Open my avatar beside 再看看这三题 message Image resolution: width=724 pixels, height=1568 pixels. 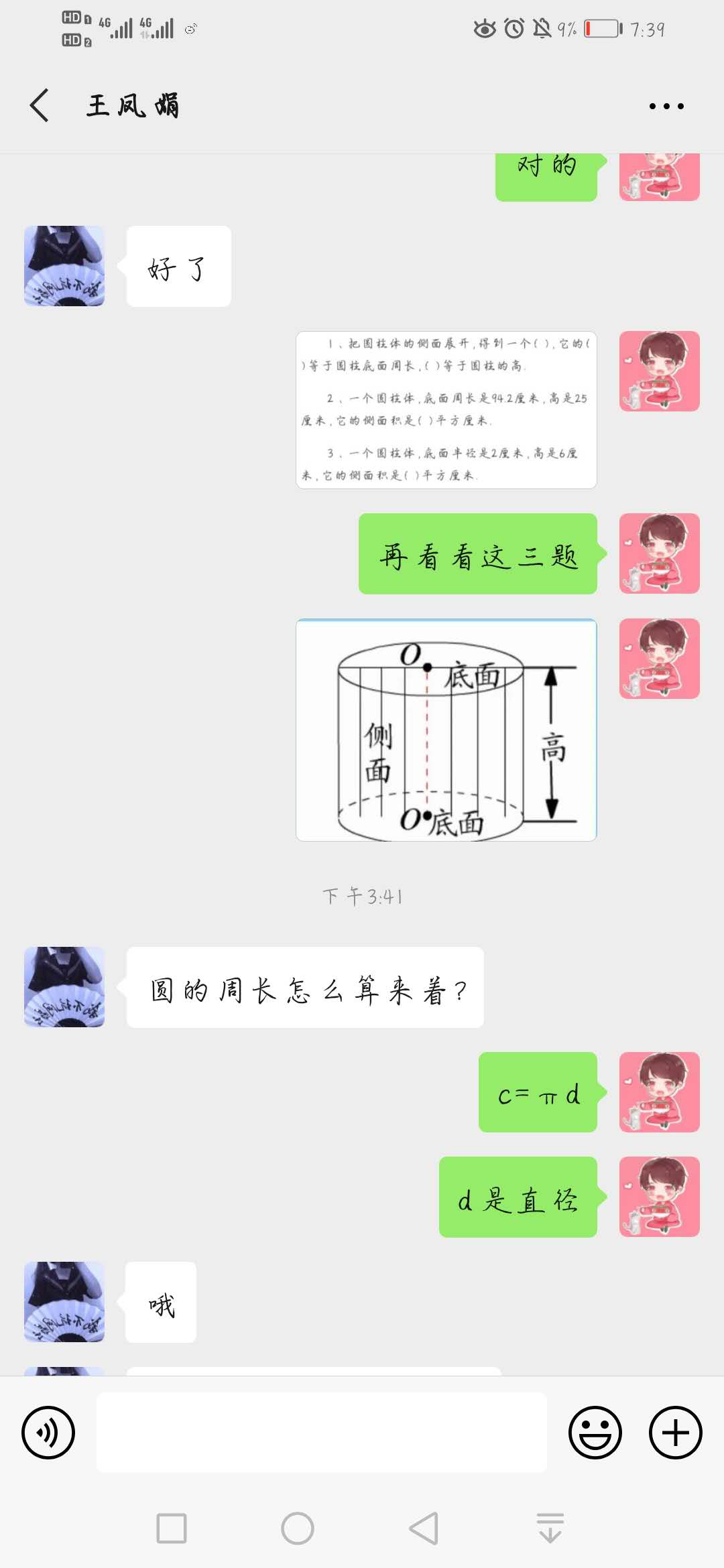659,553
